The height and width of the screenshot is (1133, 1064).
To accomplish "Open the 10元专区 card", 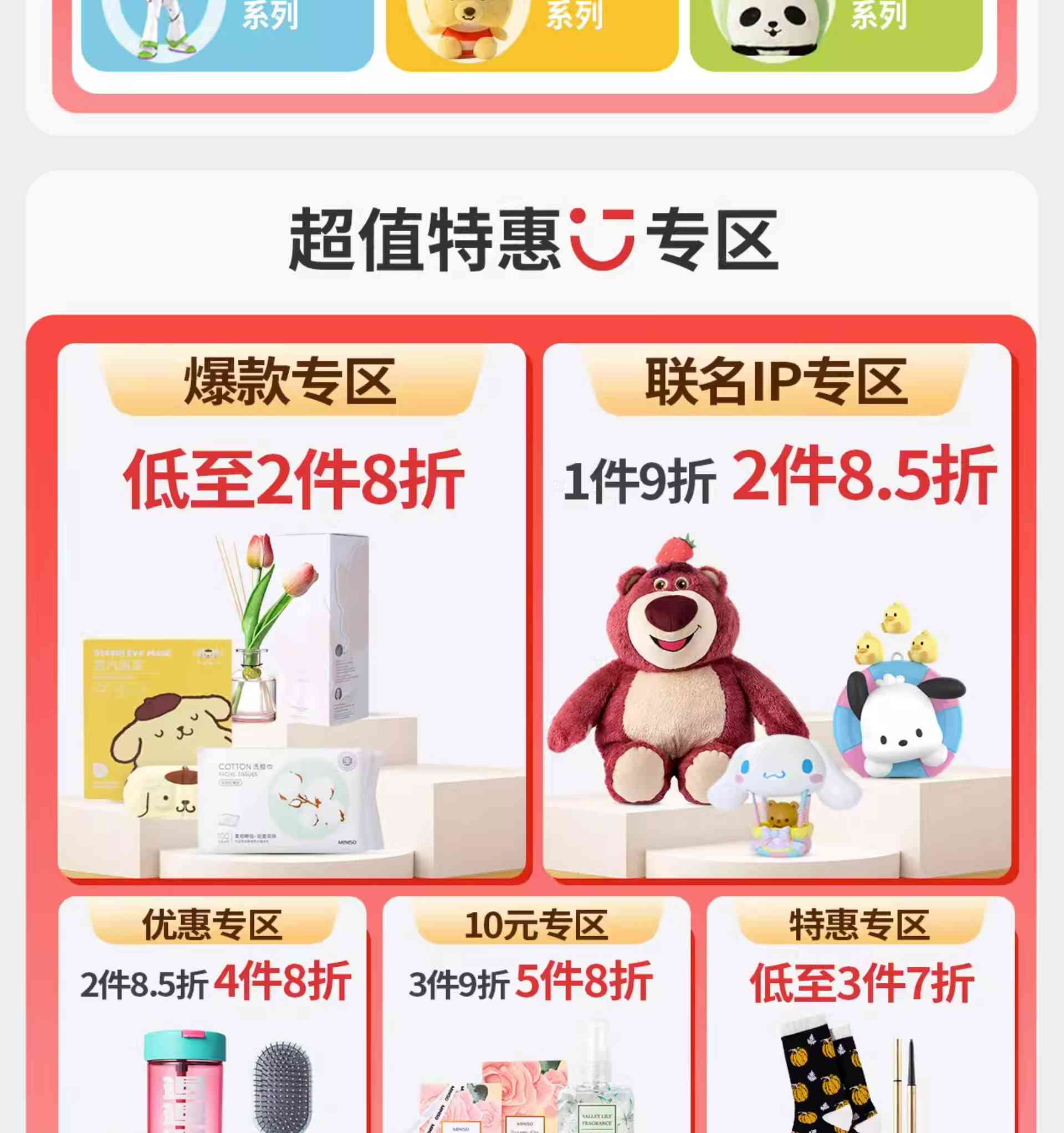I will (x=536, y=1014).
